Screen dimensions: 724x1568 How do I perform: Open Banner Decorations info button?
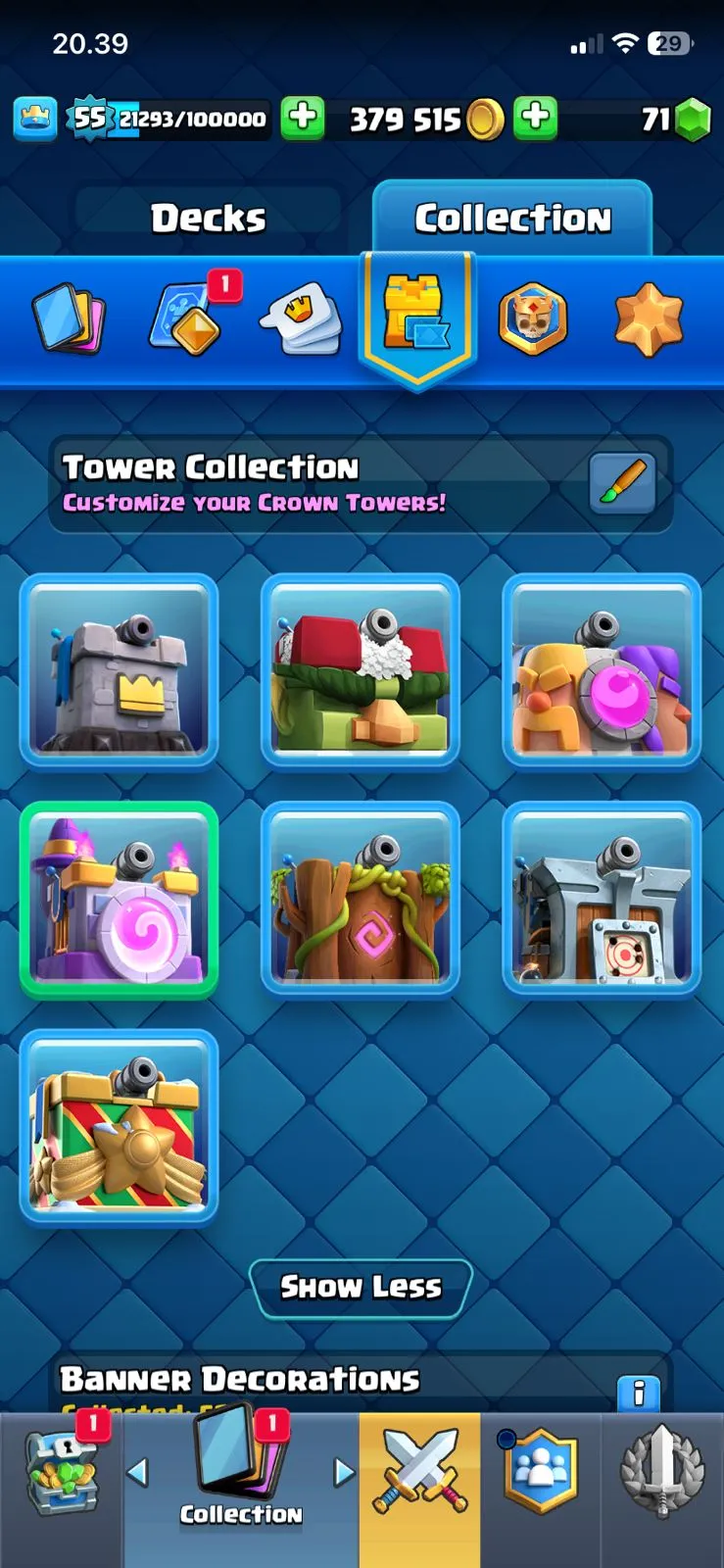point(639,1393)
